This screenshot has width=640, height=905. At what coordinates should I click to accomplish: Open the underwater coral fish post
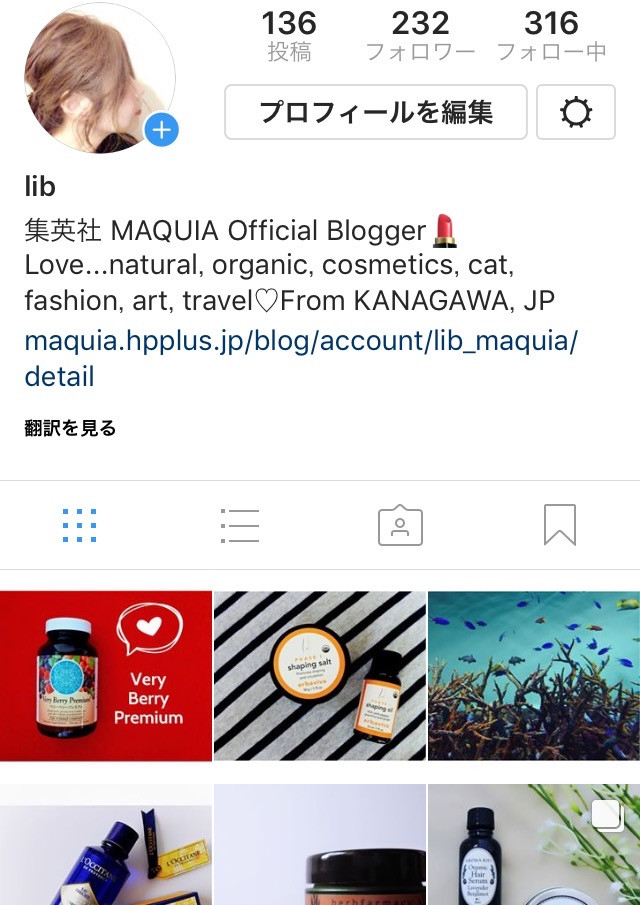(534, 676)
